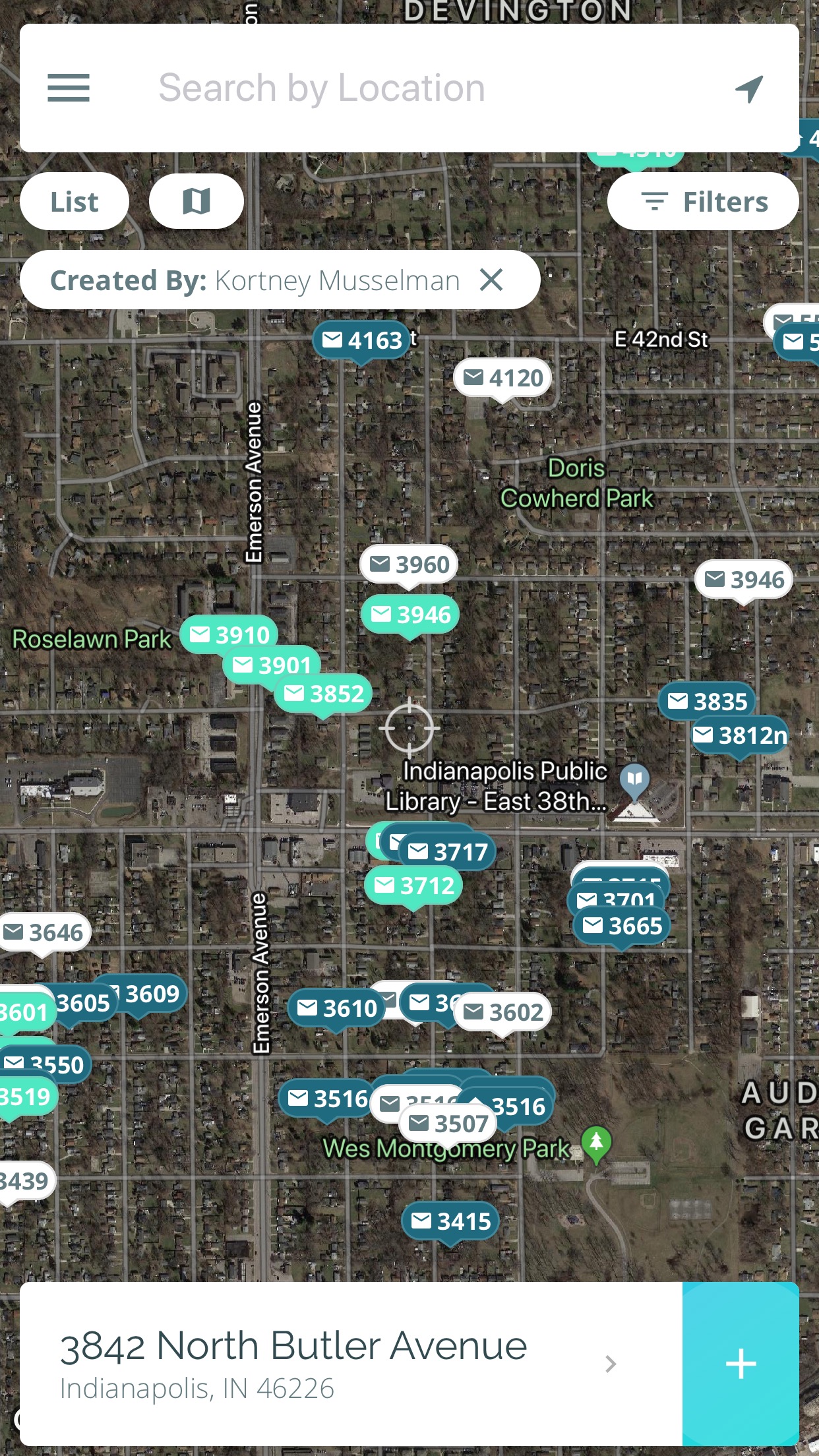This screenshot has height=1456, width=819.
Task: Select the 3665 map marker
Action: (622, 926)
